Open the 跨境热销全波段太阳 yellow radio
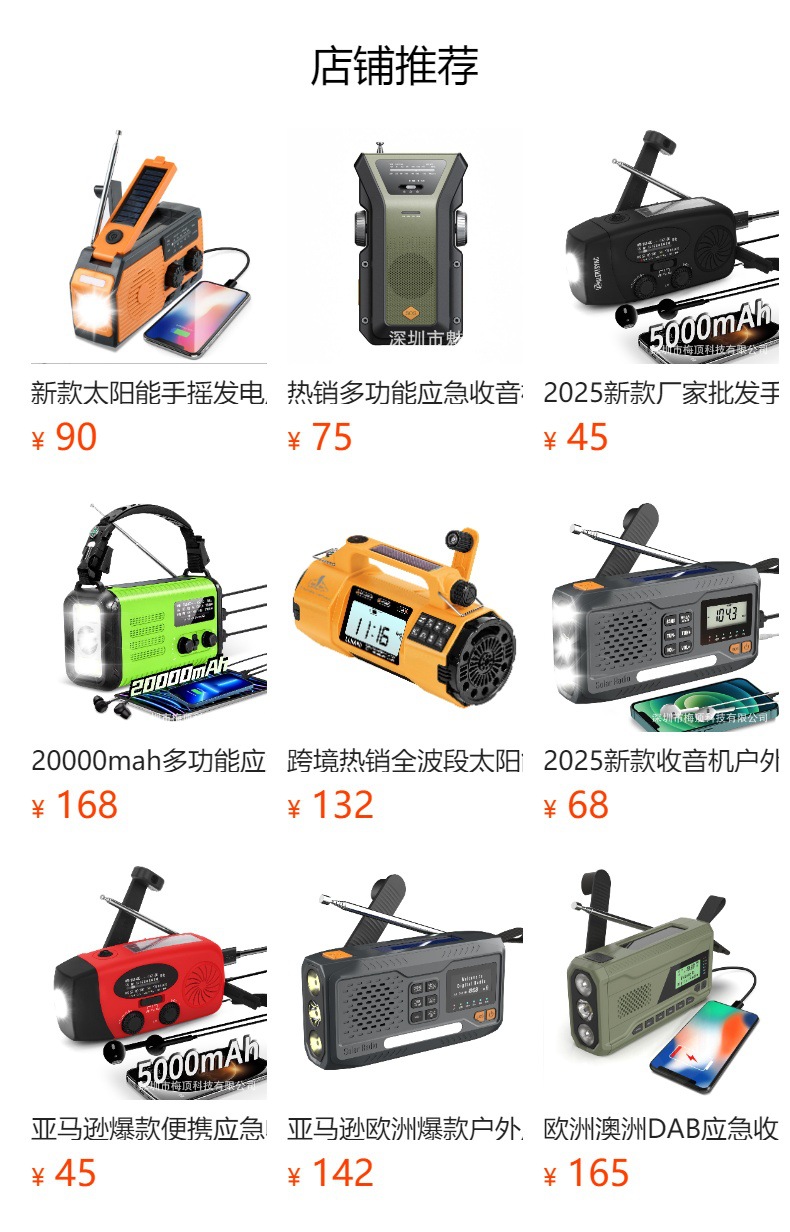The height and width of the screenshot is (1232, 790). pyautogui.click(x=405, y=660)
